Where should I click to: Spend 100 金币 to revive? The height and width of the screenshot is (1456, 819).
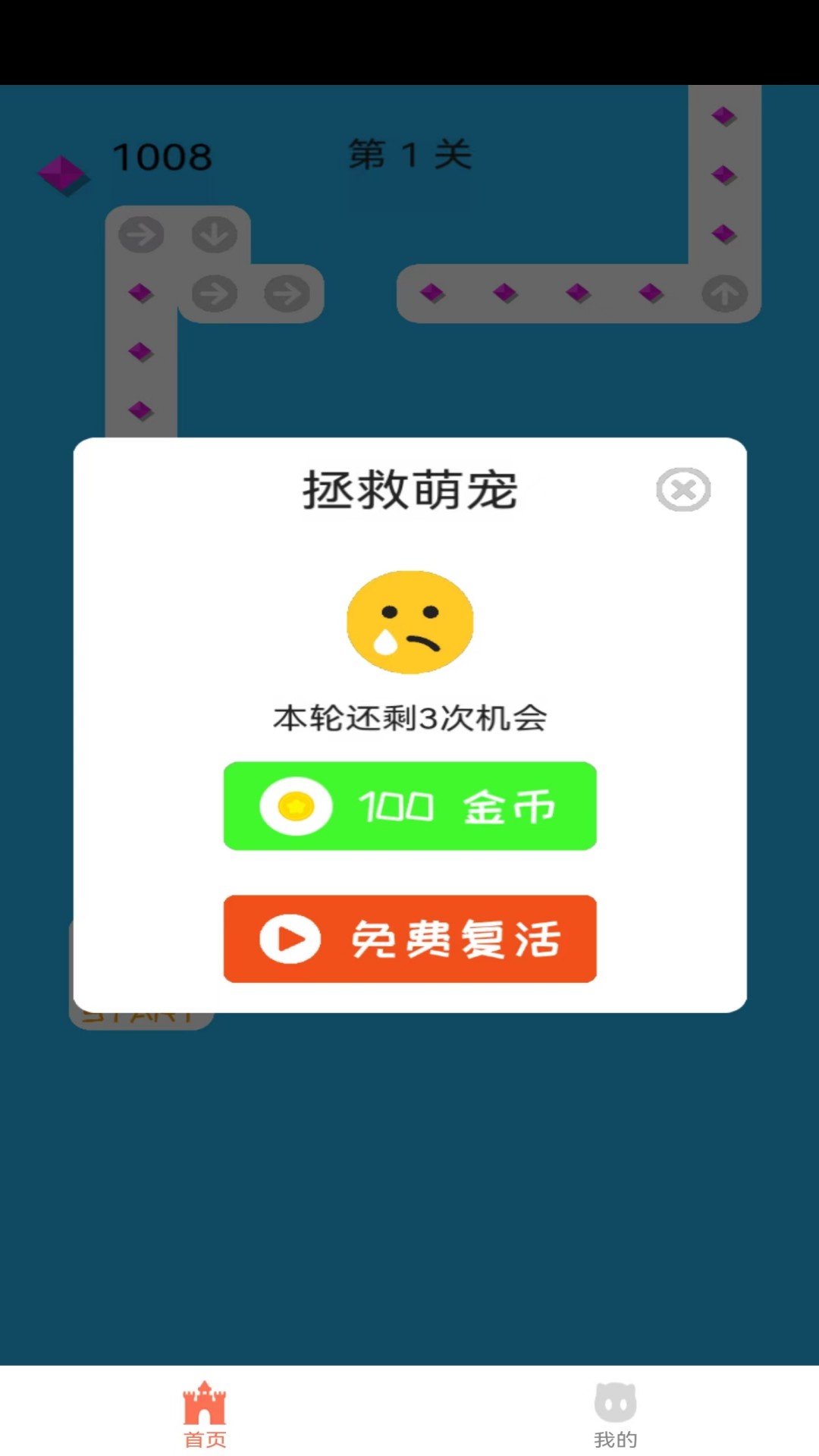(x=409, y=807)
